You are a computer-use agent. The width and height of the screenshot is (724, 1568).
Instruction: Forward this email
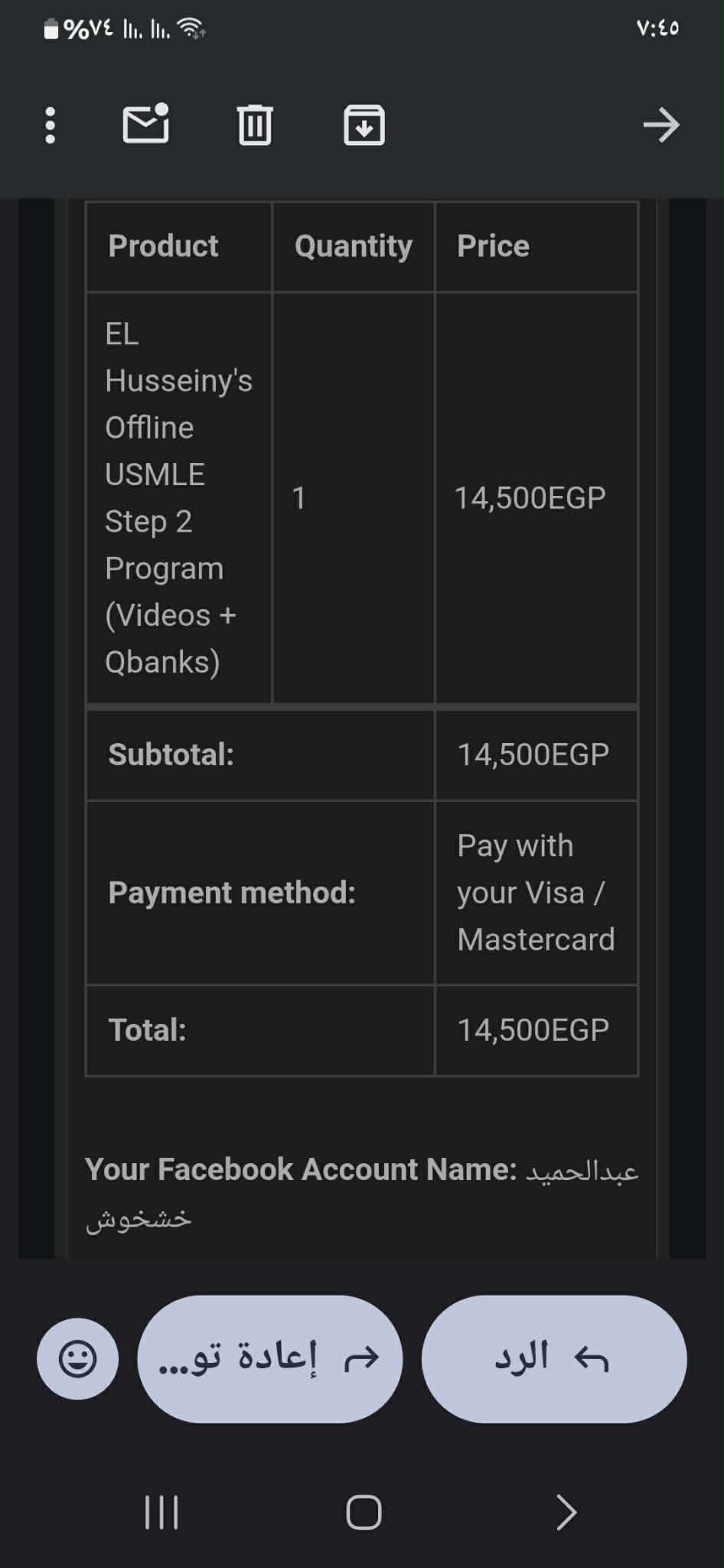point(269,1358)
